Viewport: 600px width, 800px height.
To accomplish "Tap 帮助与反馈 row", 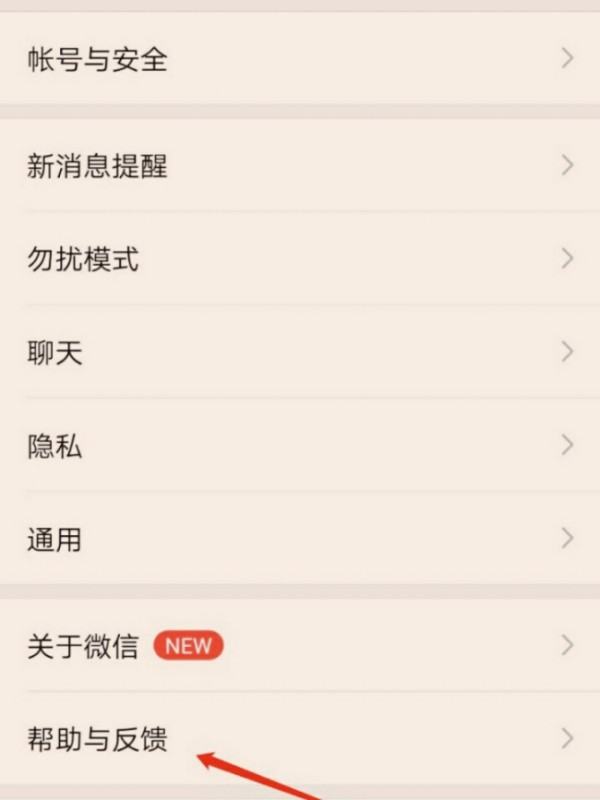I will 300,740.
